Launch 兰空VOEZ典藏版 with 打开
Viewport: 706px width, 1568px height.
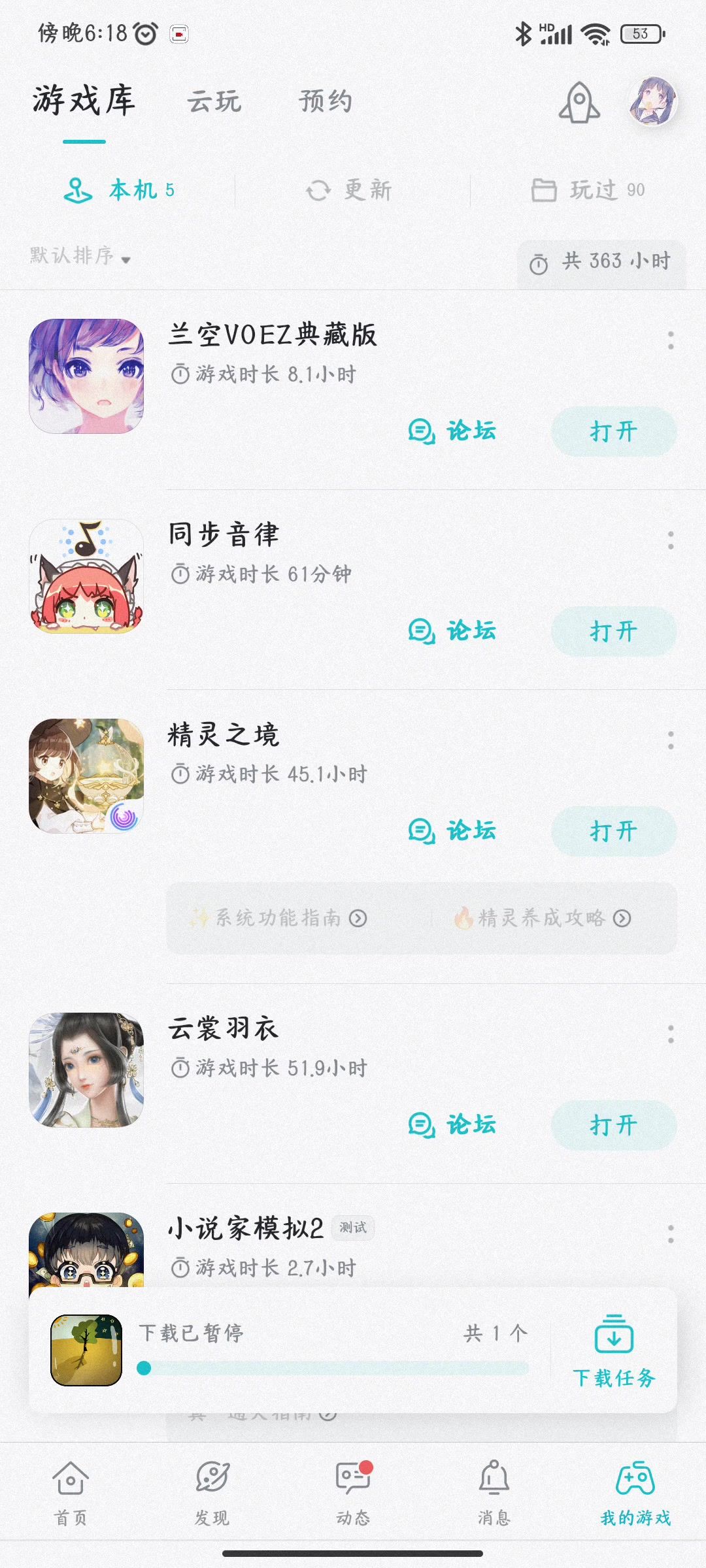[x=614, y=431]
